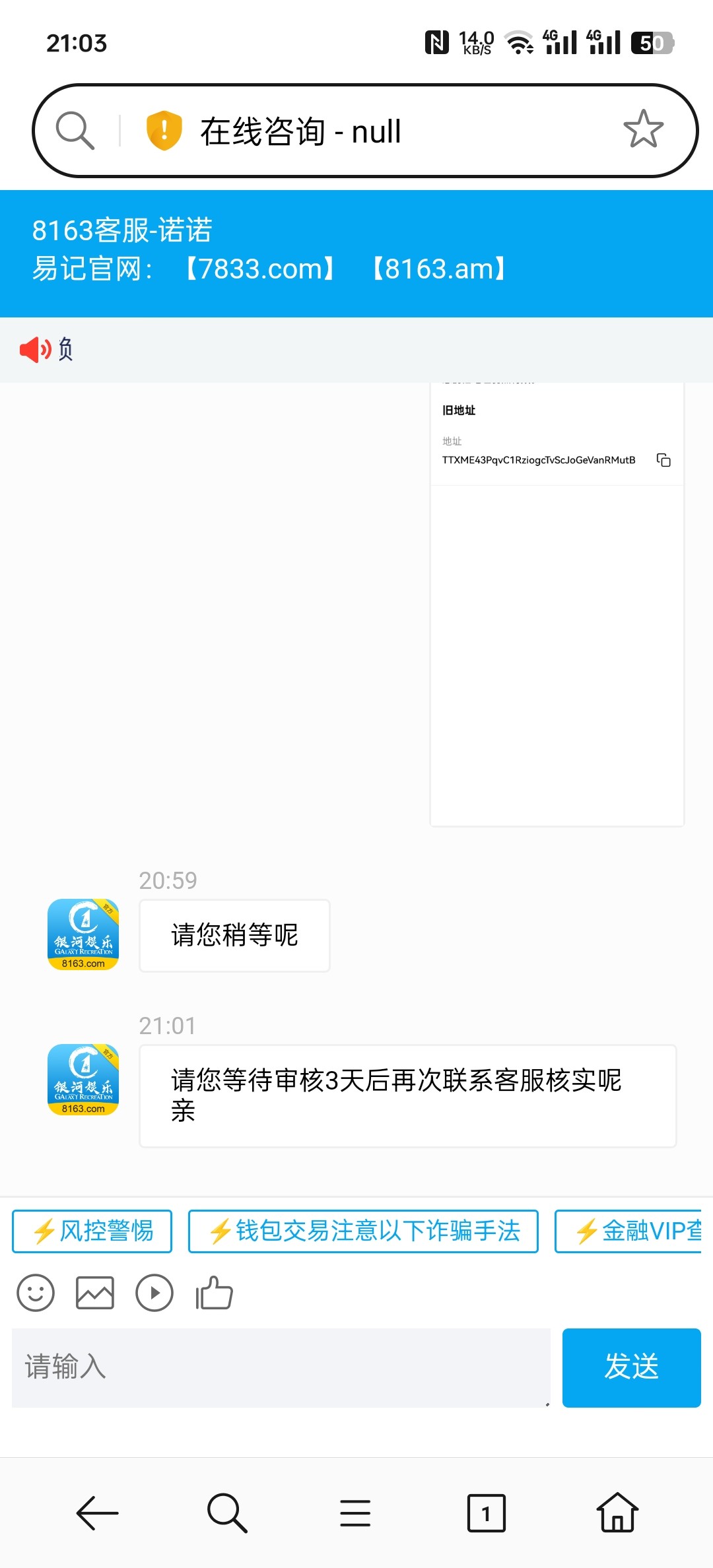Tap the search icon in address bar
This screenshot has width=713, height=1568.
pyautogui.click(x=75, y=130)
